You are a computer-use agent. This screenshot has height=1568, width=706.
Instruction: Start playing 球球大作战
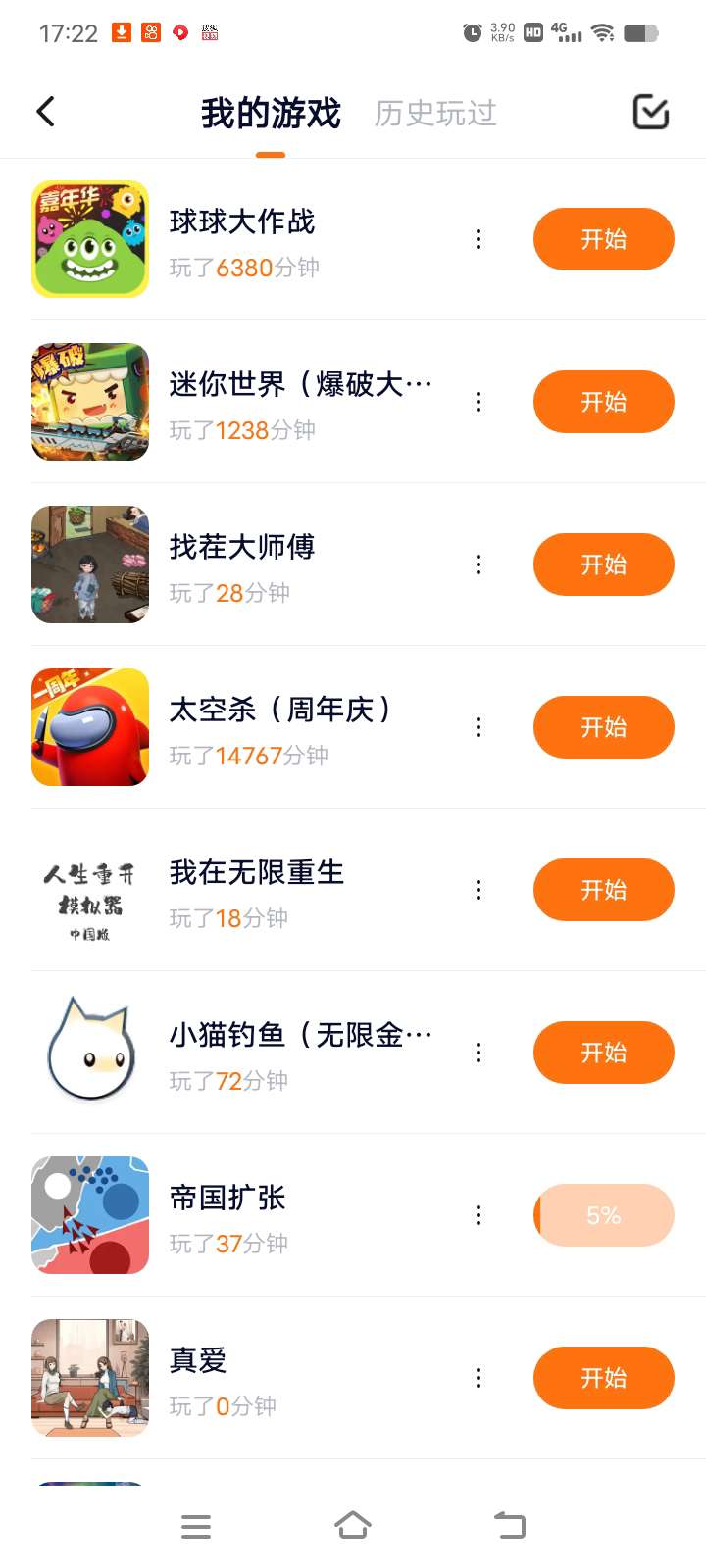[603, 239]
